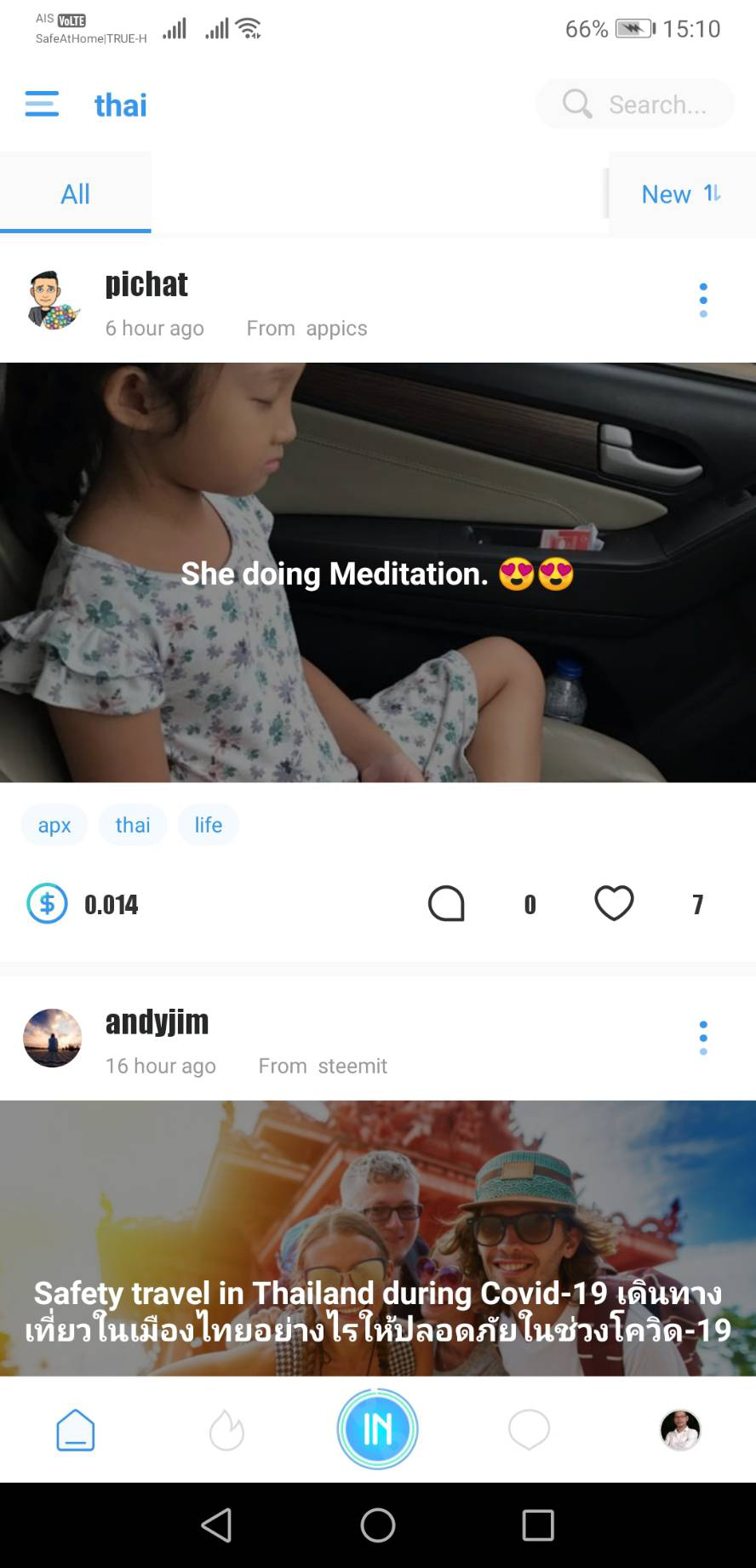Switch to the trending flame tab
The image size is (756, 1568).
(226, 1430)
